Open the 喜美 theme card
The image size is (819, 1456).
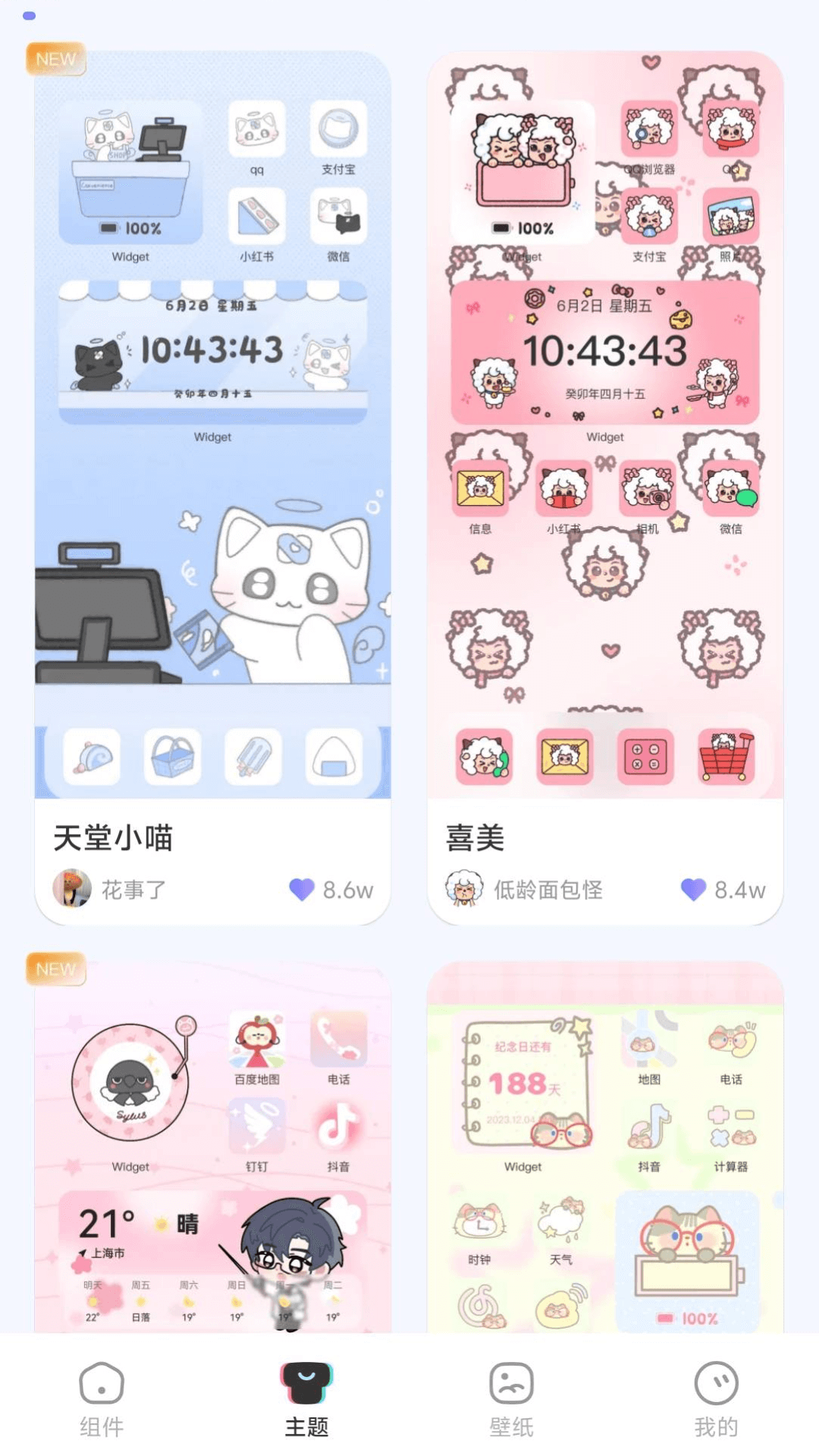pyautogui.click(x=604, y=425)
